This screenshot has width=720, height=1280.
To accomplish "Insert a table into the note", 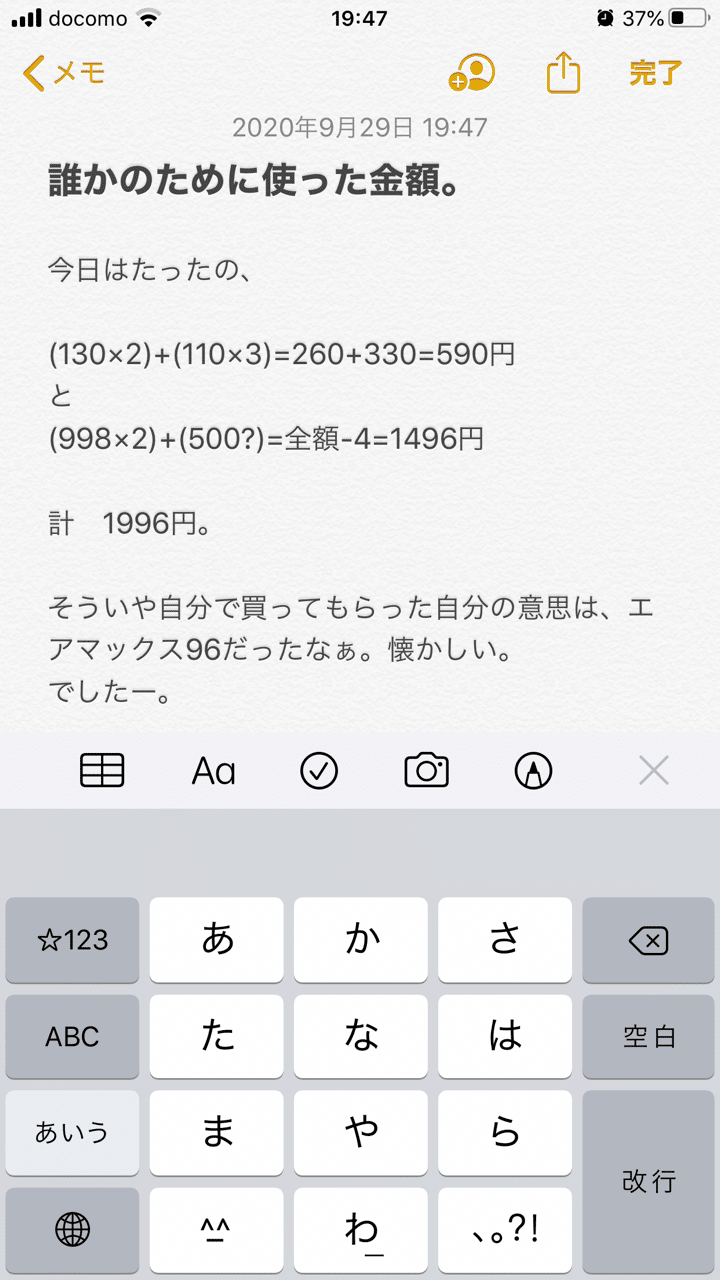I will click(x=102, y=770).
